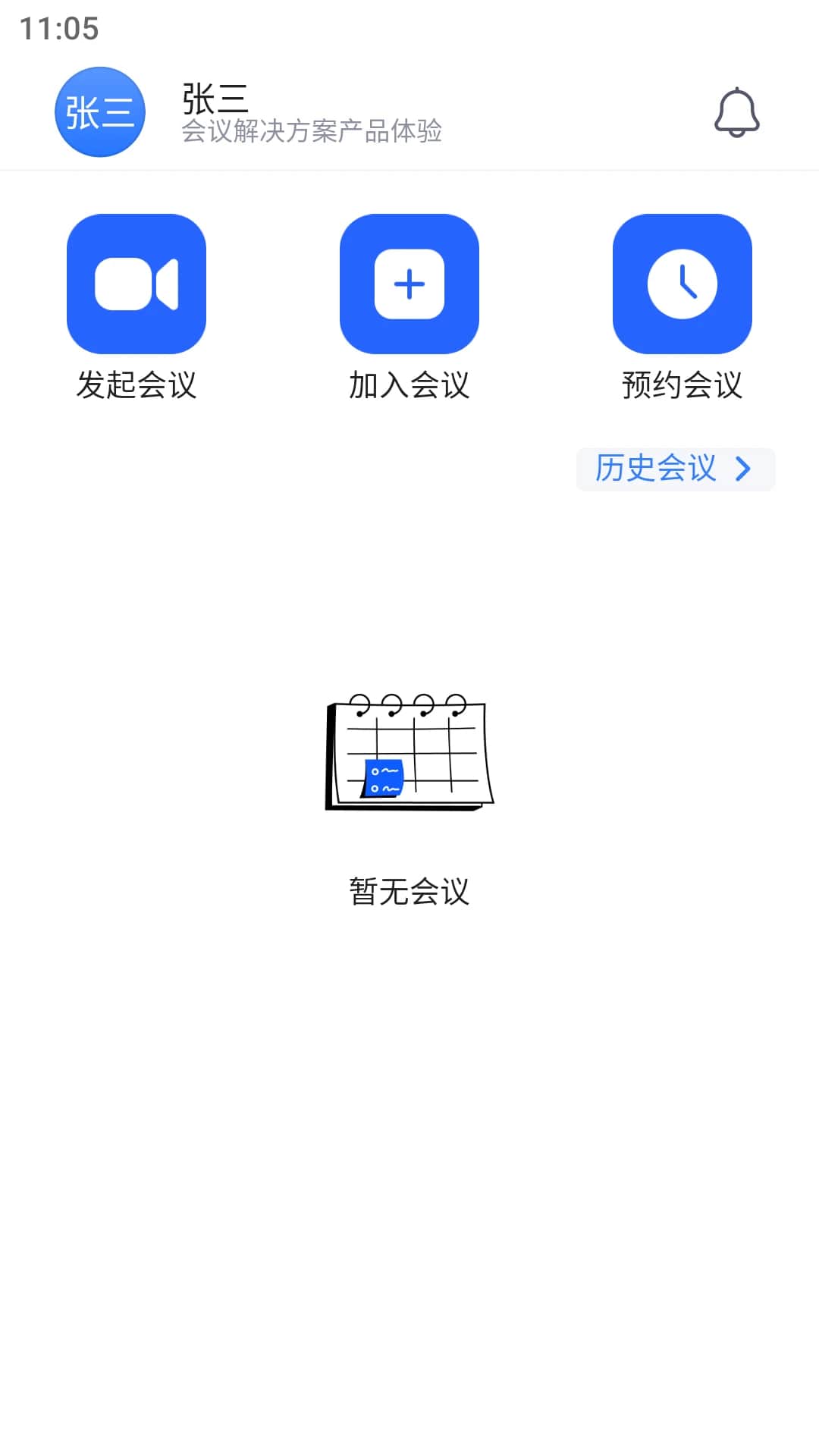Tap the 会议解决方案产品体验 subtitle

pos(312,132)
